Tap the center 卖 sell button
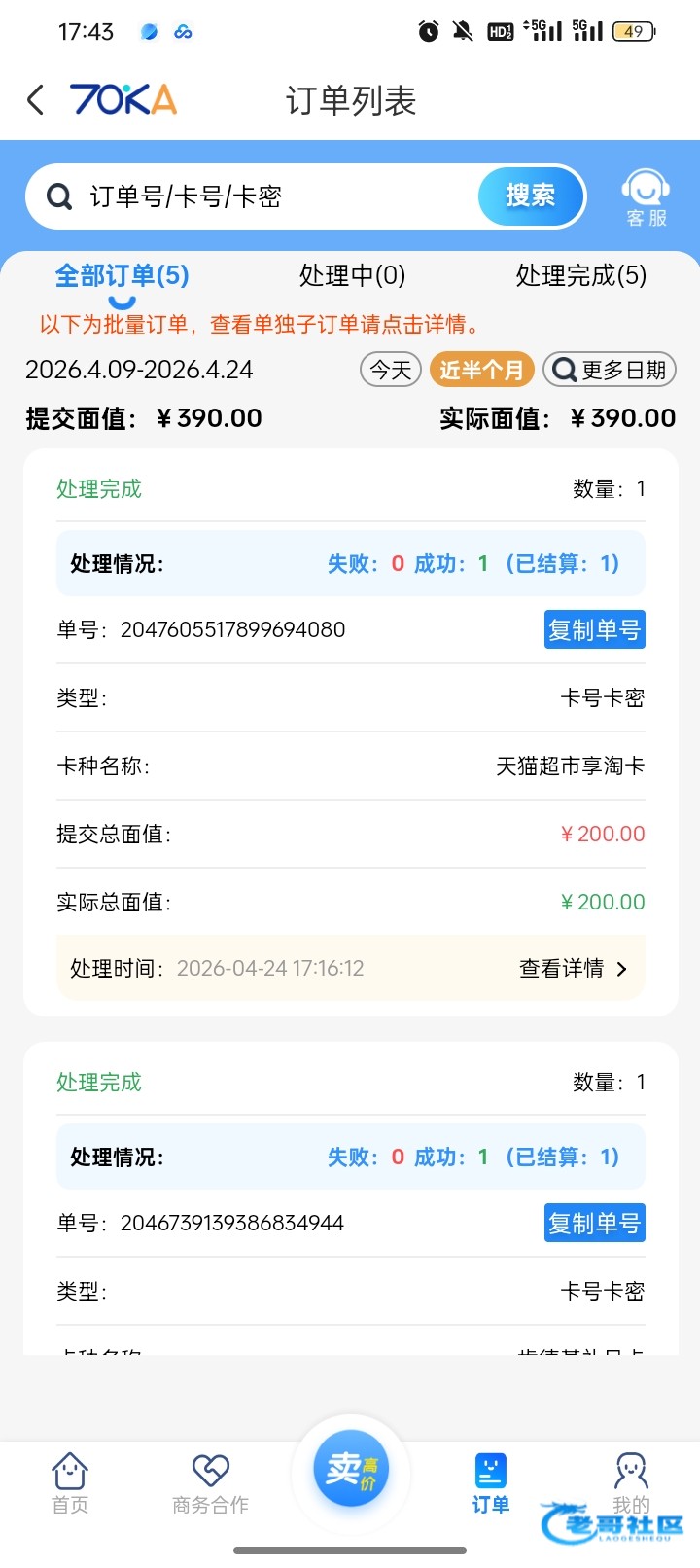This screenshot has width=700, height=1568. click(351, 1469)
